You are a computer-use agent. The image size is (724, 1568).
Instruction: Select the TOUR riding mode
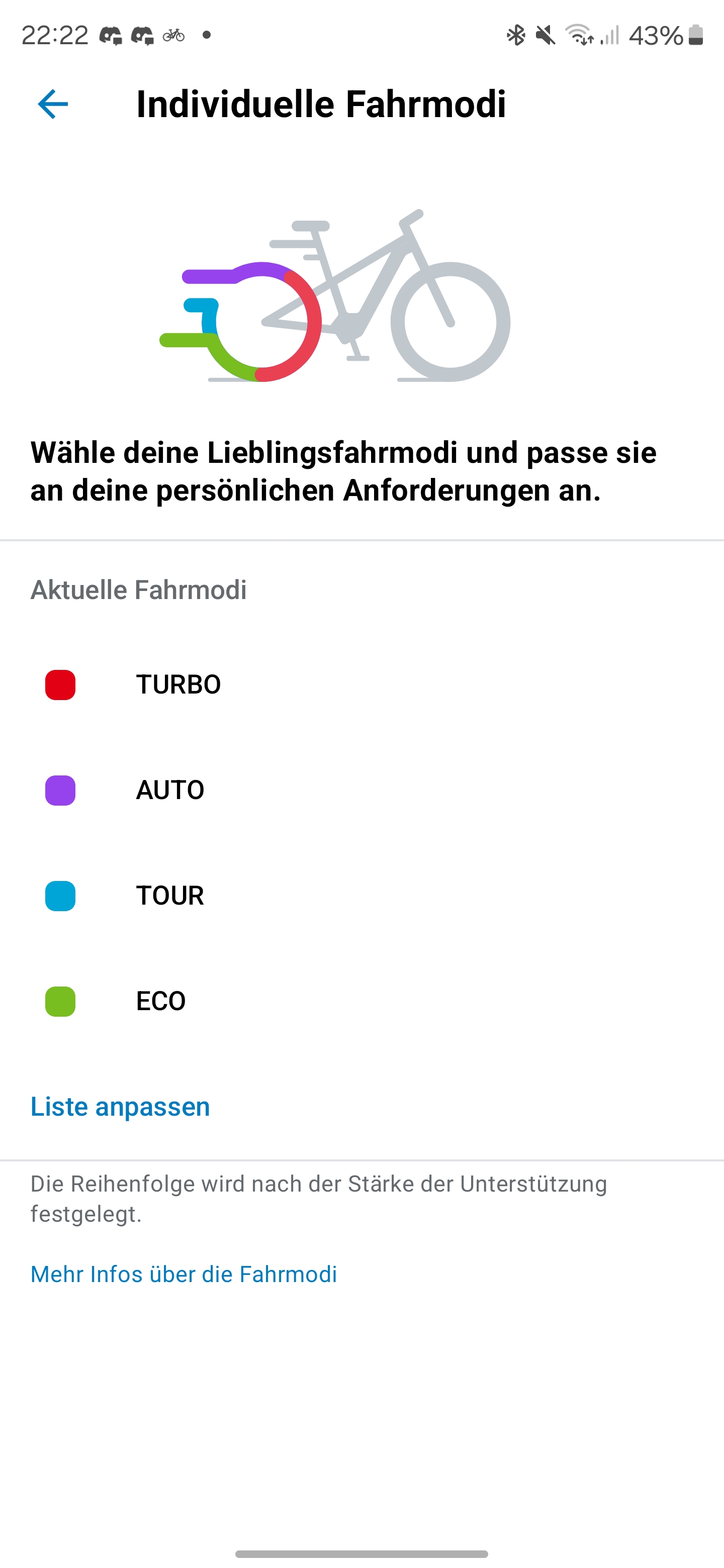[170, 896]
